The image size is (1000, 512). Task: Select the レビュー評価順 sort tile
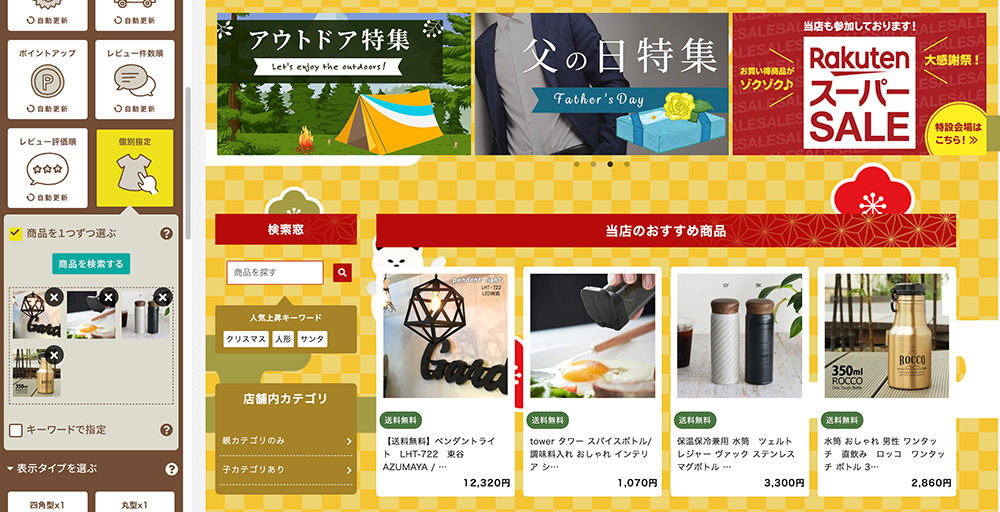coord(46,168)
